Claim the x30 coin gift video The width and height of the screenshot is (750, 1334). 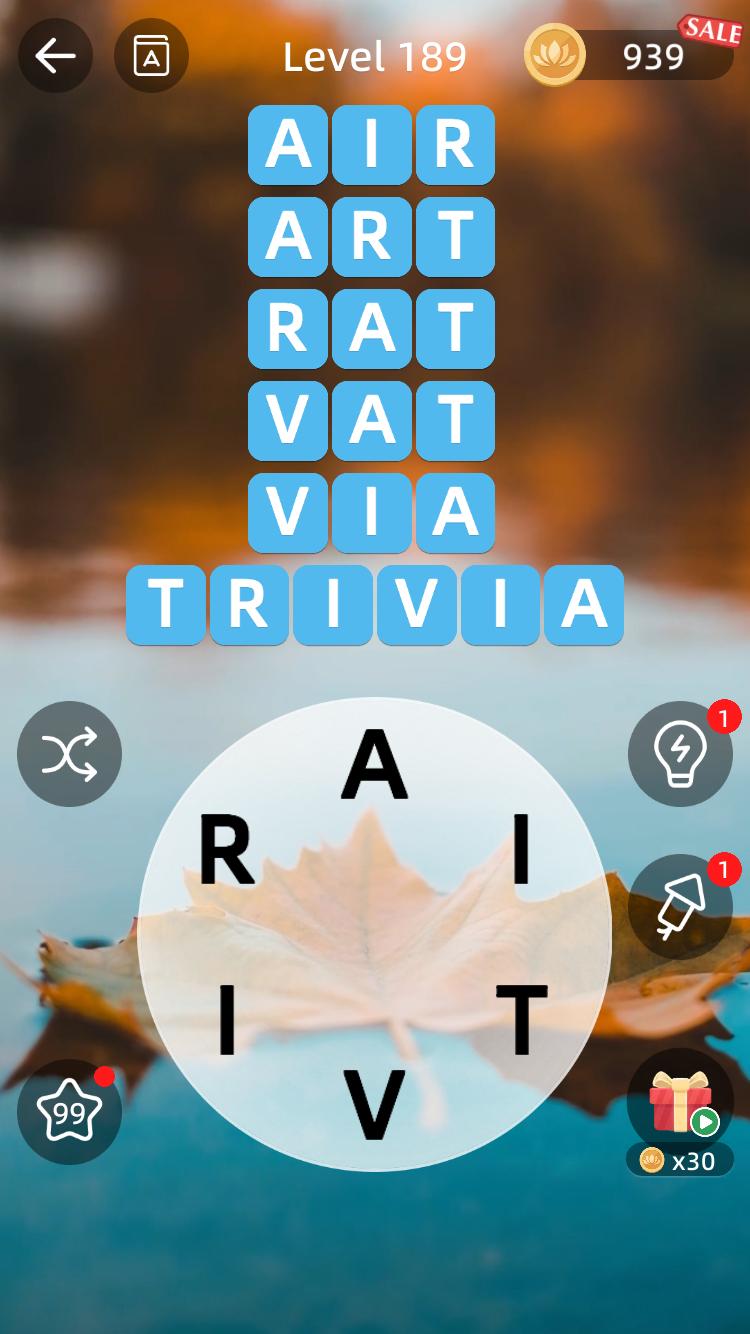680,1110
